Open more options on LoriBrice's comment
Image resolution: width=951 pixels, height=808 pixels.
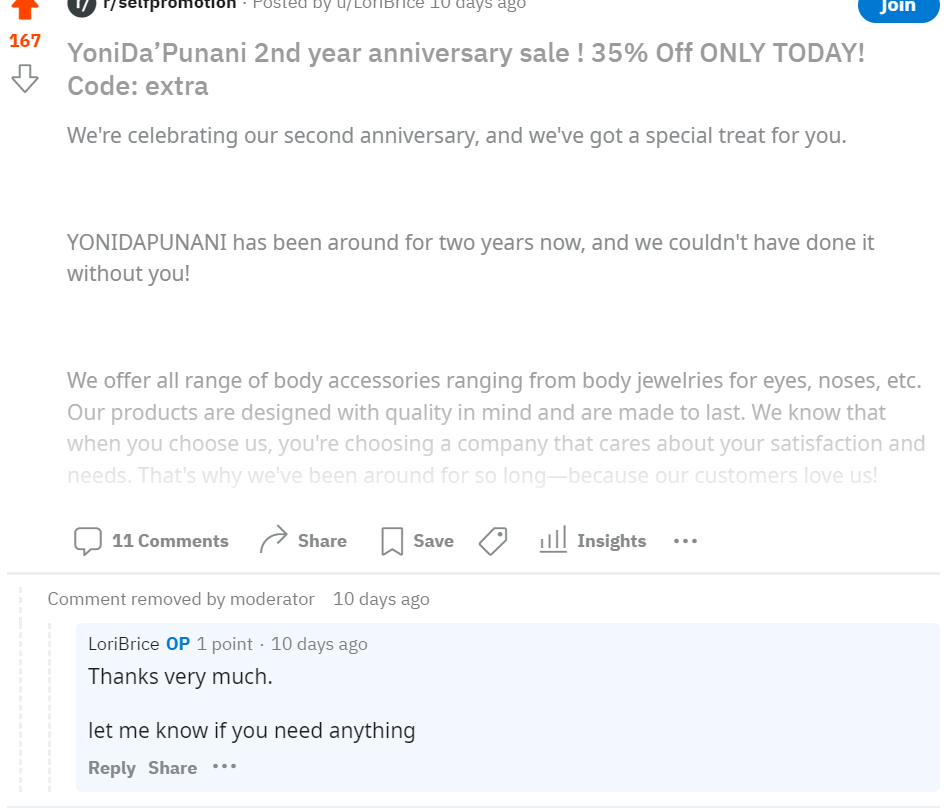point(224,767)
